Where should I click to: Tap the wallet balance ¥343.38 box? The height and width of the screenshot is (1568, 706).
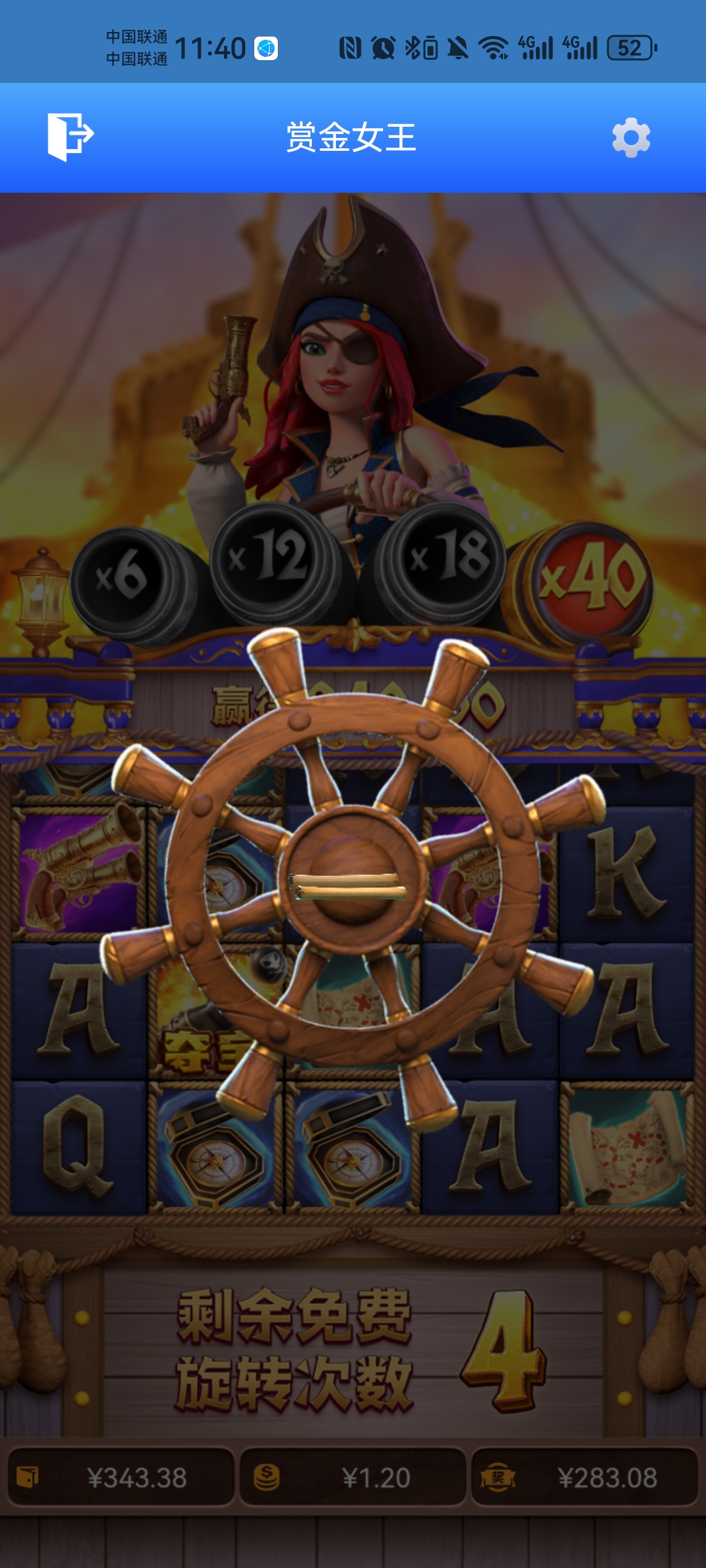[121, 1478]
